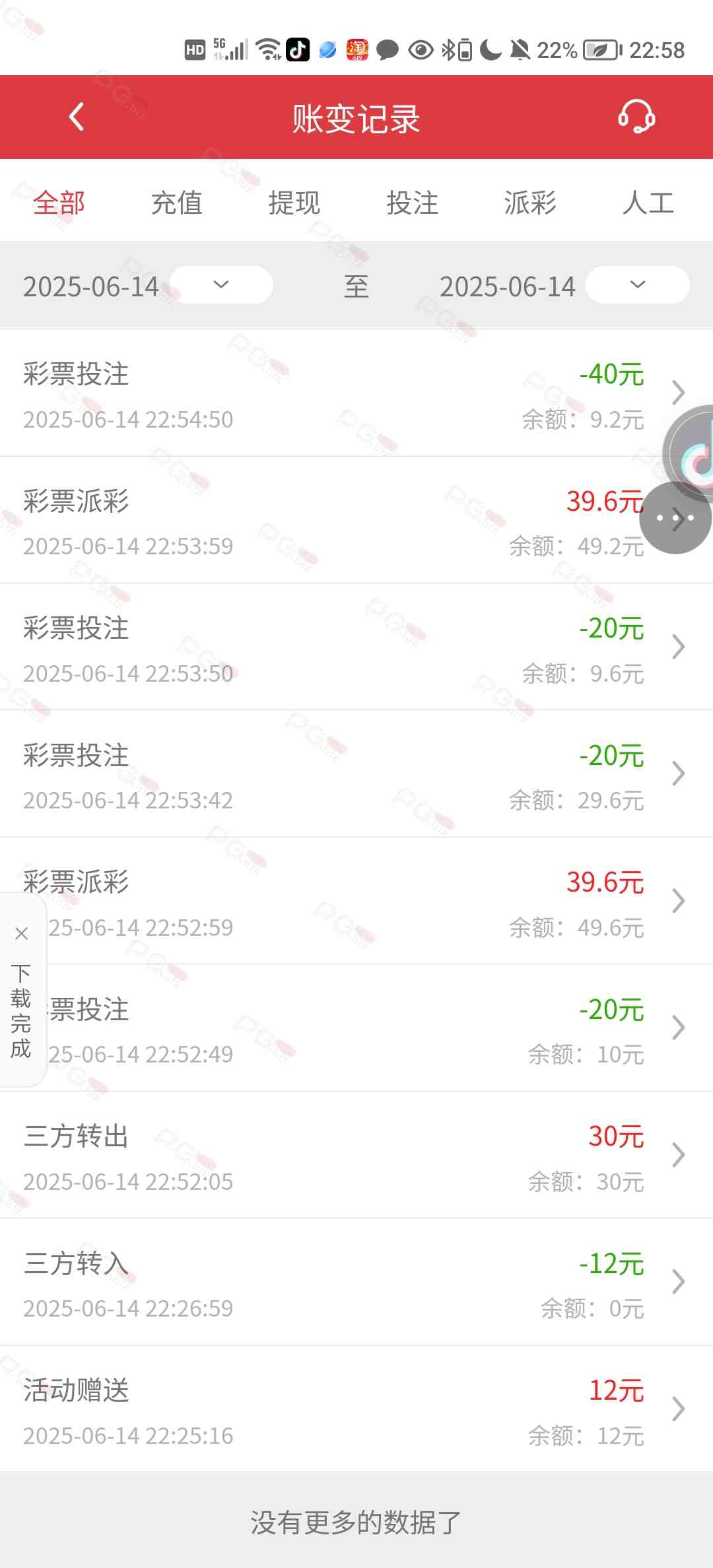This screenshot has width=713, height=1568.
Task: Open the end date dropdown
Action: [638, 285]
